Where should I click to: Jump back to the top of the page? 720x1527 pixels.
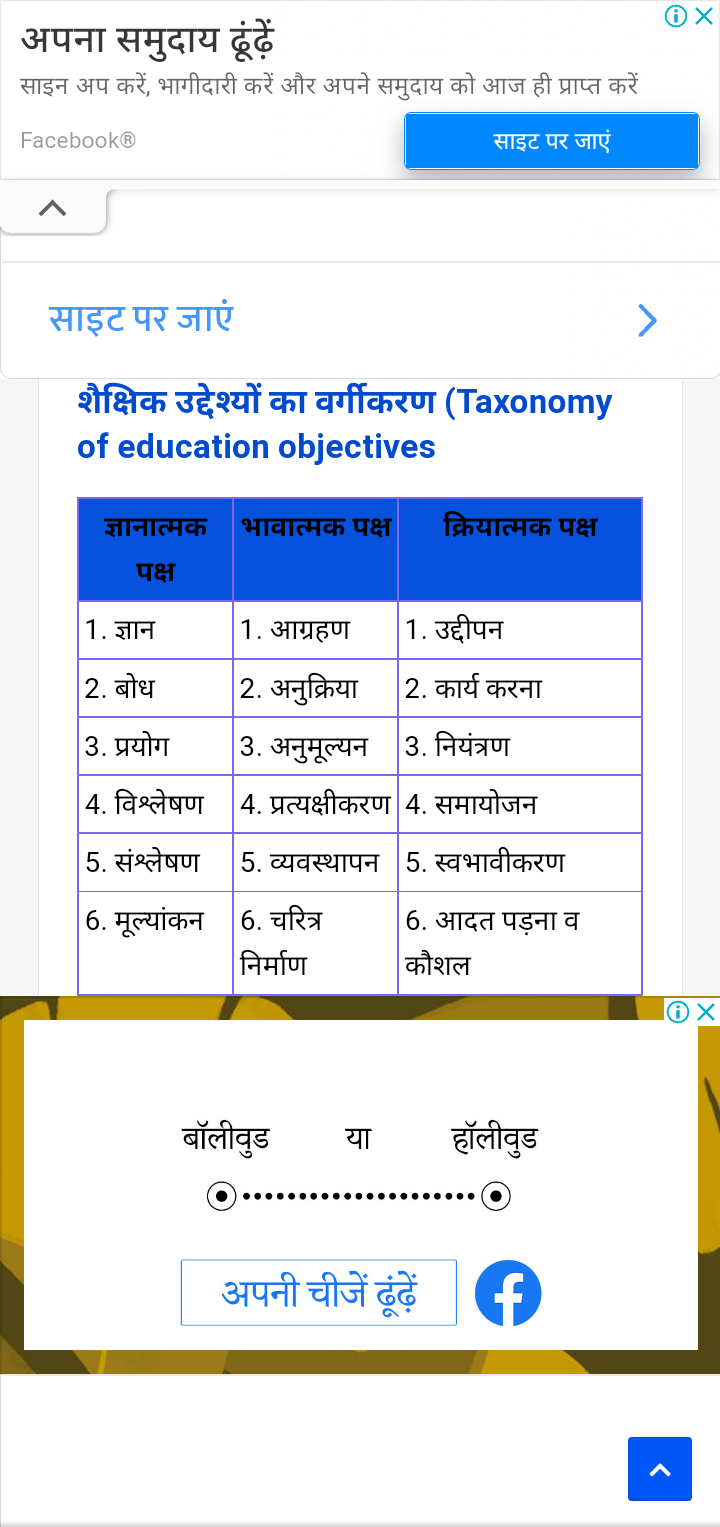click(x=660, y=1469)
